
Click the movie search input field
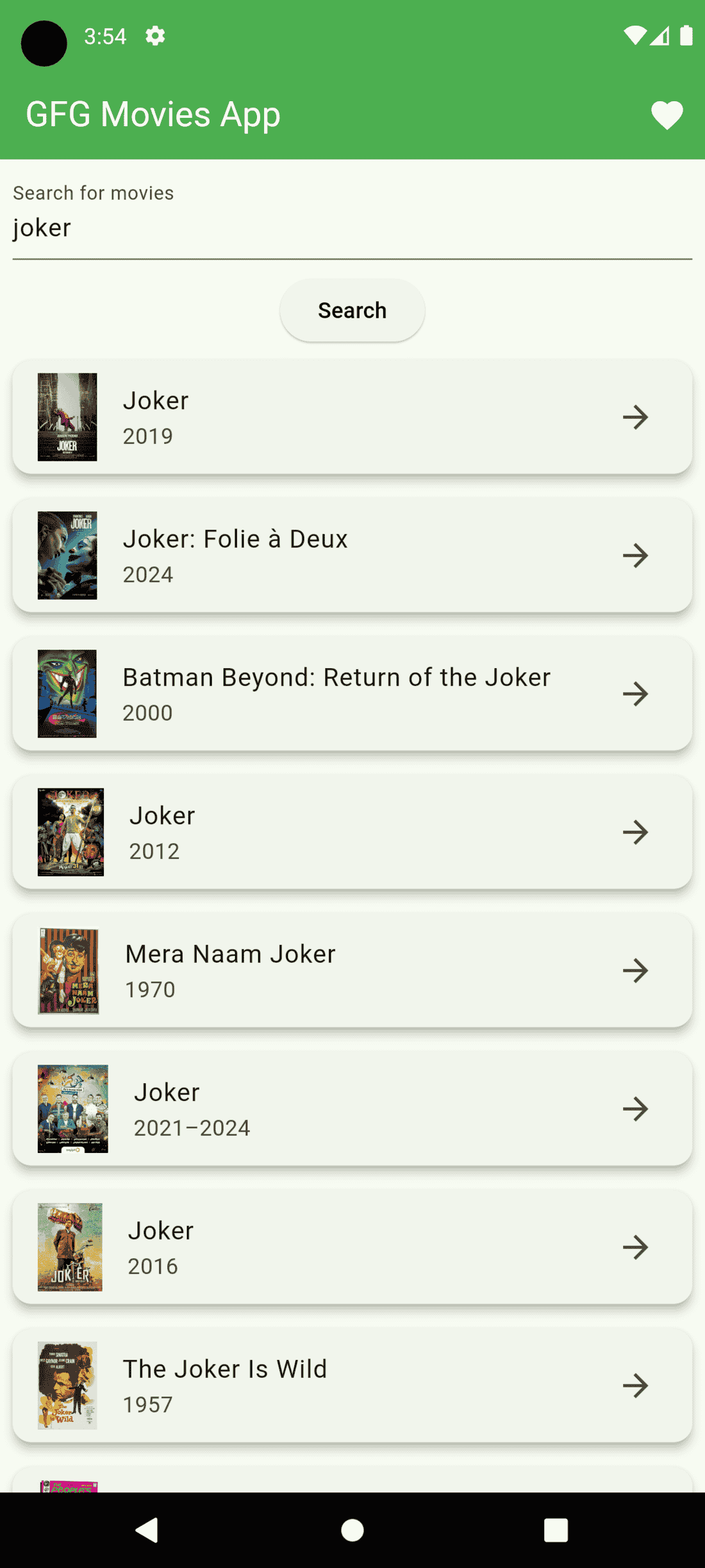click(352, 227)
